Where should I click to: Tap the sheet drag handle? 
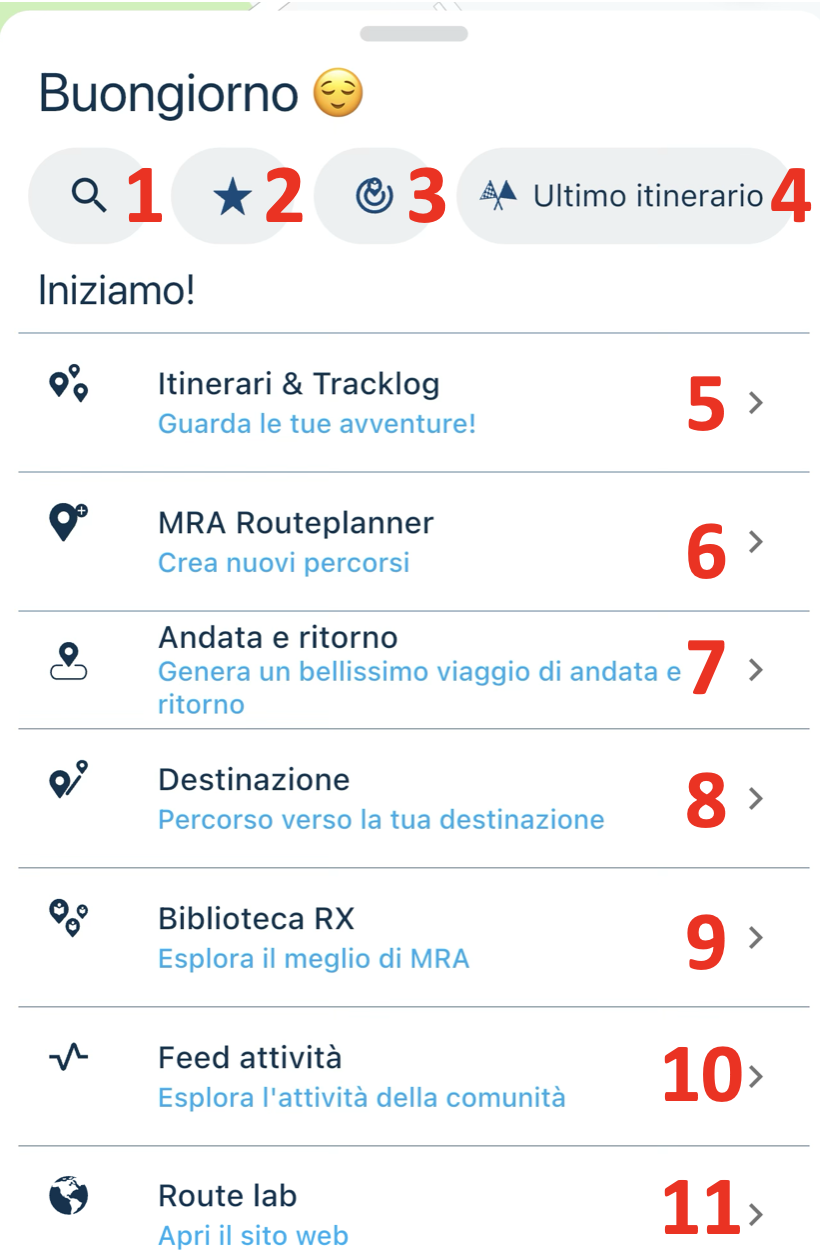tap(414, 33)
